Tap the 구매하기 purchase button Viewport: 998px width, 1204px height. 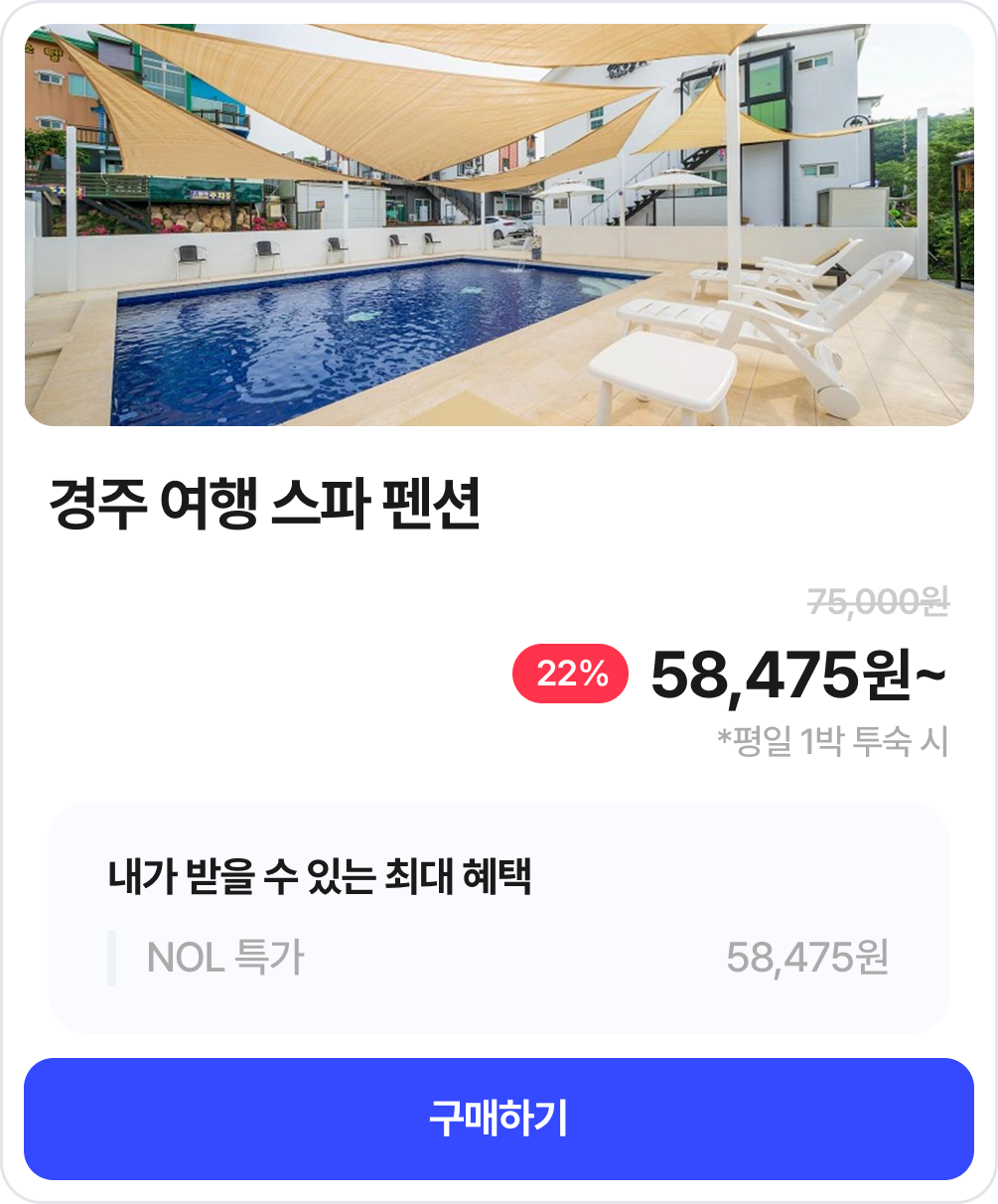click(499, 1119)
